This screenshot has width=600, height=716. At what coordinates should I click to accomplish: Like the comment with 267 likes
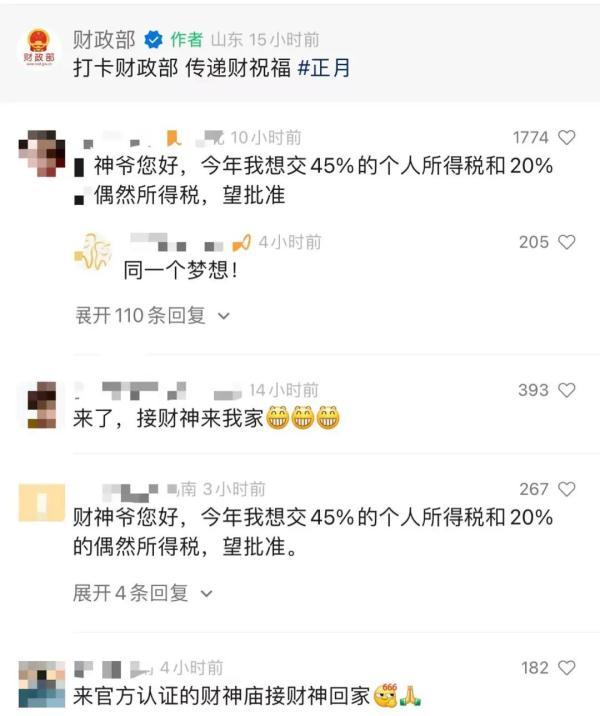tap(566, 489)
